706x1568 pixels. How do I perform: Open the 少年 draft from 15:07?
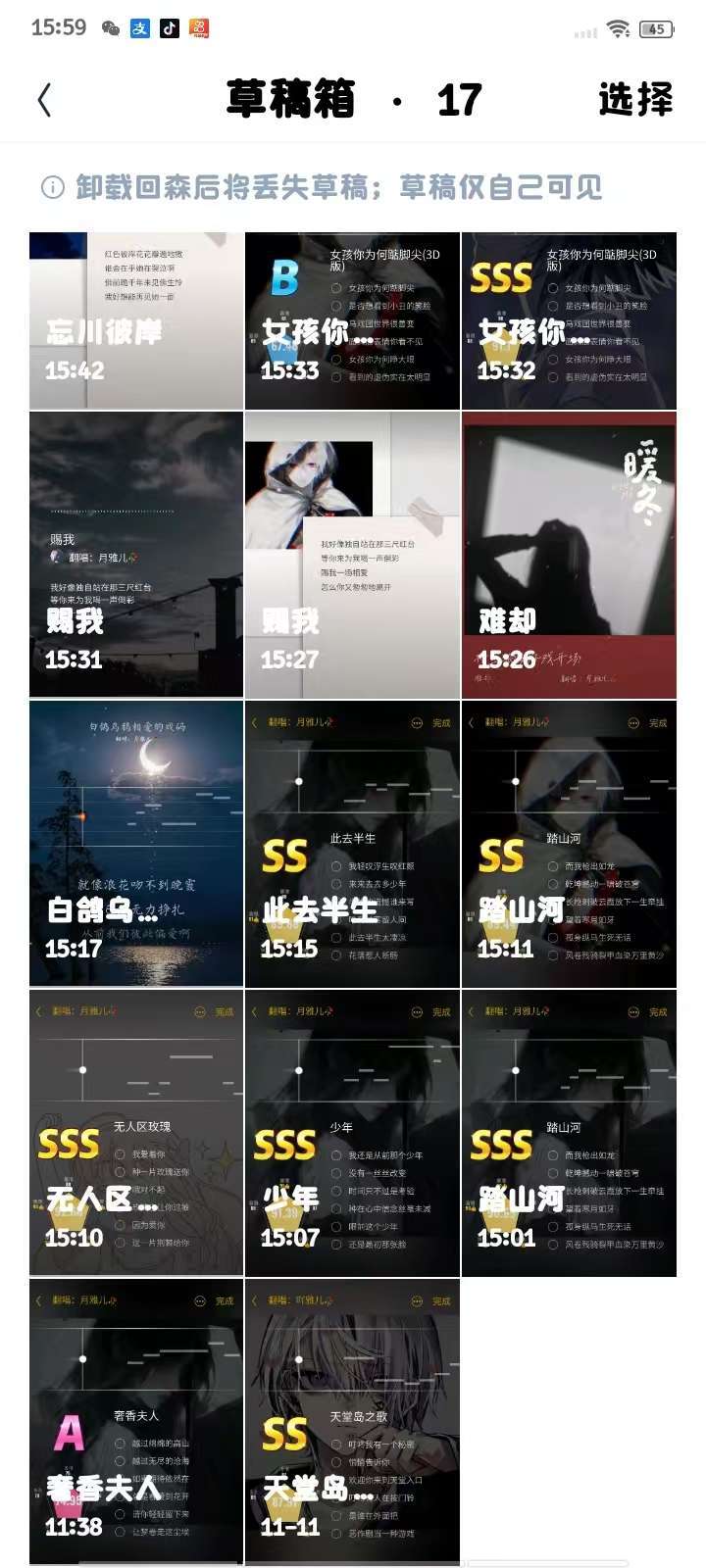tap(352, 1133)
